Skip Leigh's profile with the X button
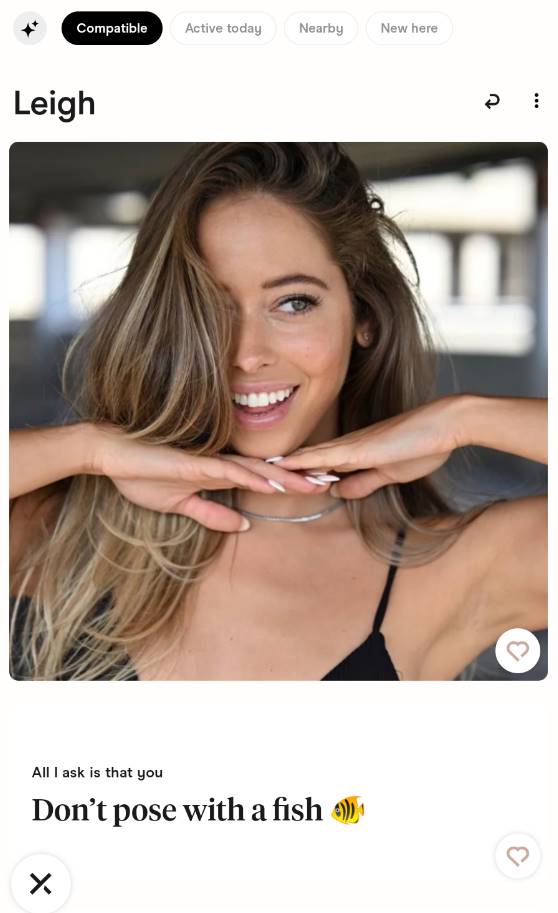This screenshot has height=913, width=558. [41, 883]
